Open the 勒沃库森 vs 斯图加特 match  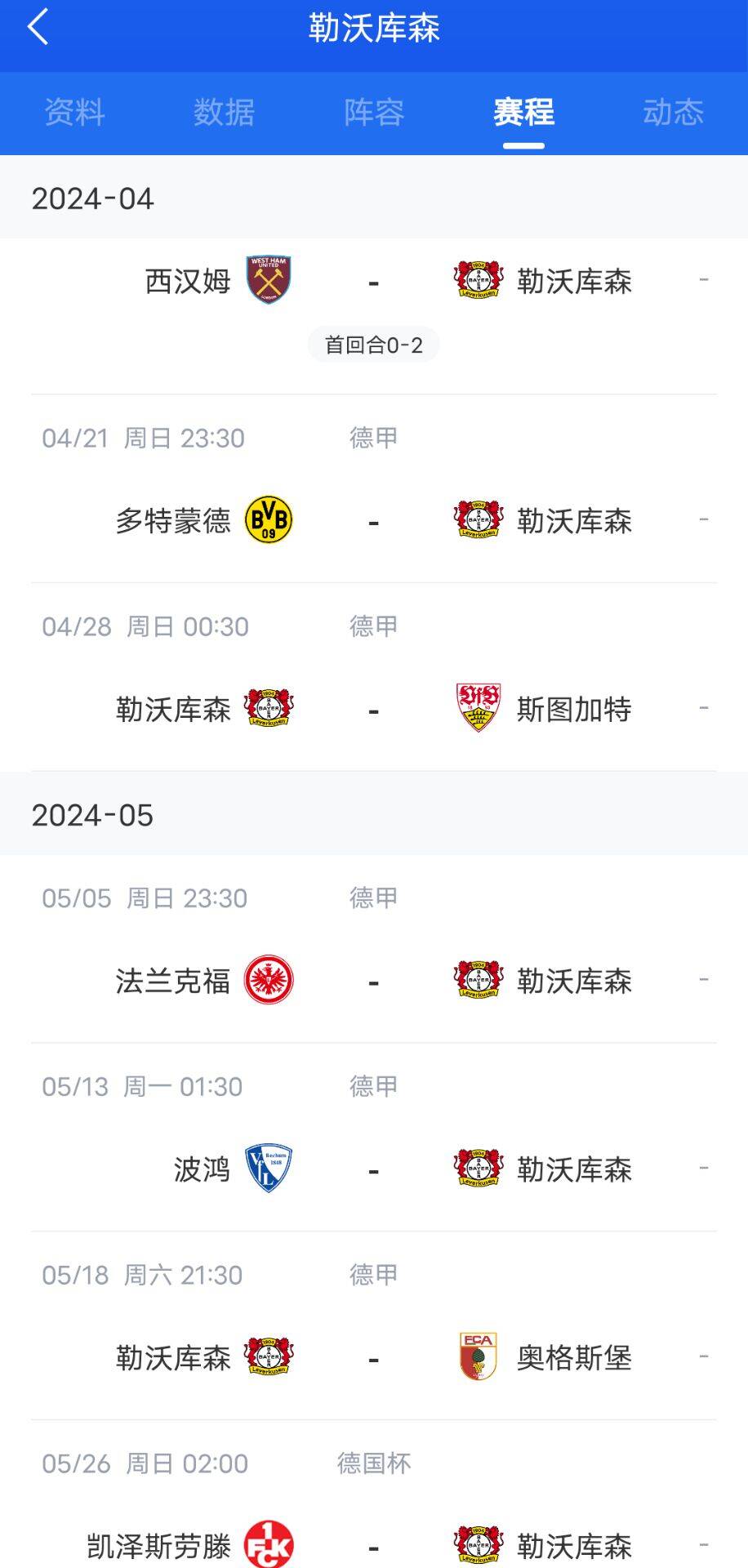pos(374,677)
